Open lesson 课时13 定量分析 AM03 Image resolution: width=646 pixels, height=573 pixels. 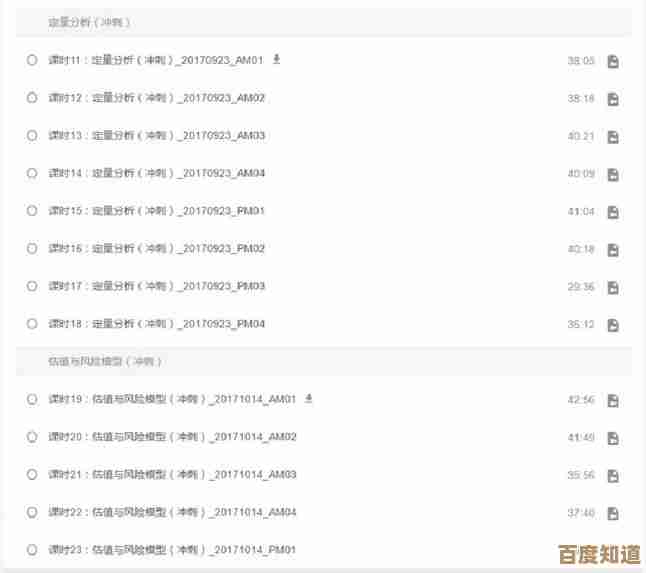click(x=156, y=136)
